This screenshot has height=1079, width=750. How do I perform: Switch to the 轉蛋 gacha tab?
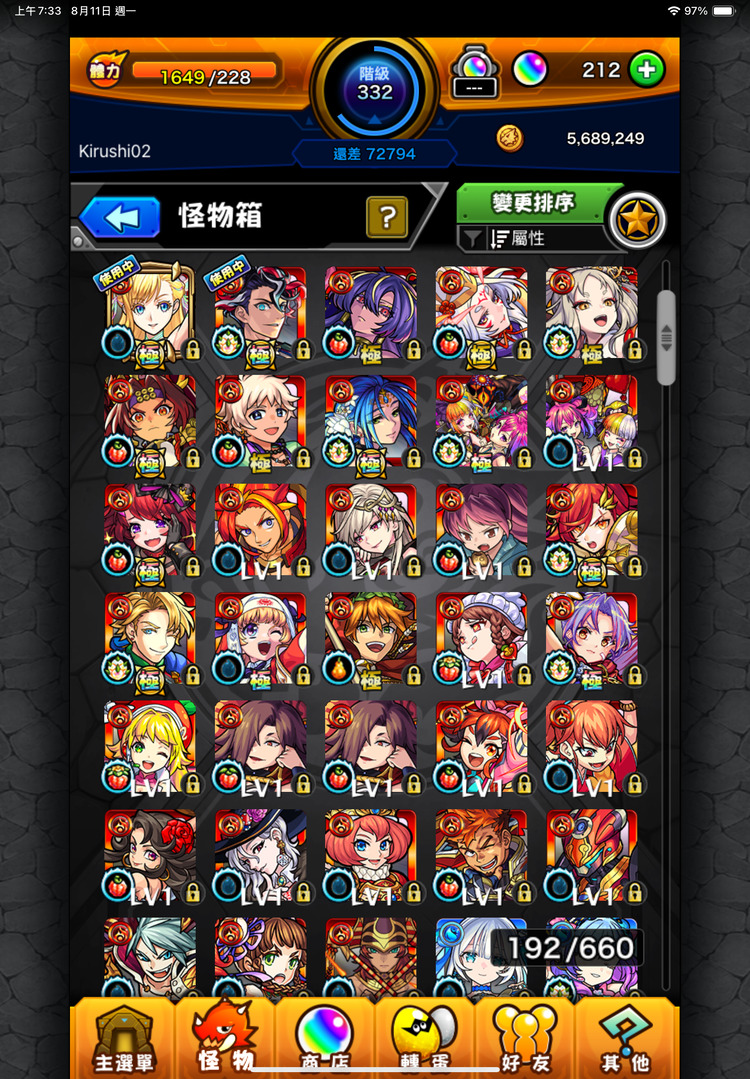coord(424,1040)
